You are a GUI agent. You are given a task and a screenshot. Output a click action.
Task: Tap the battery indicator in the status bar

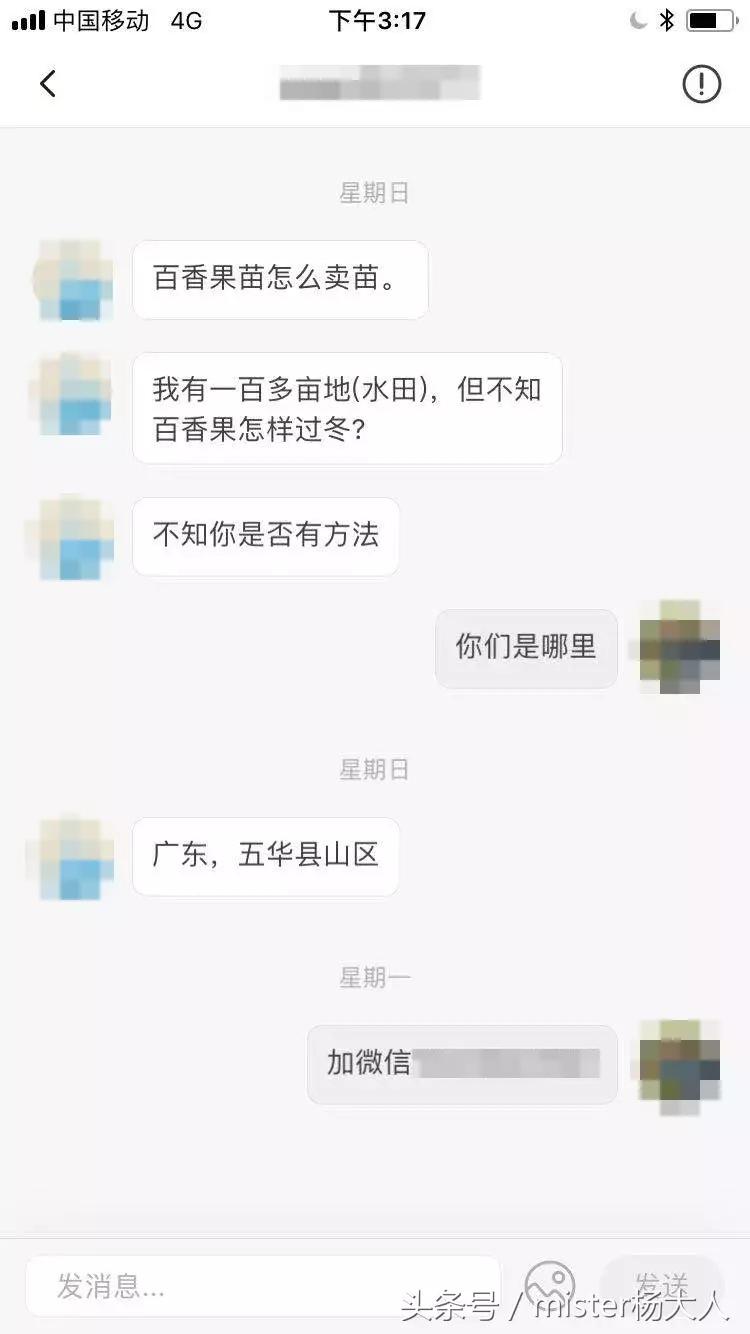point(710,18)
